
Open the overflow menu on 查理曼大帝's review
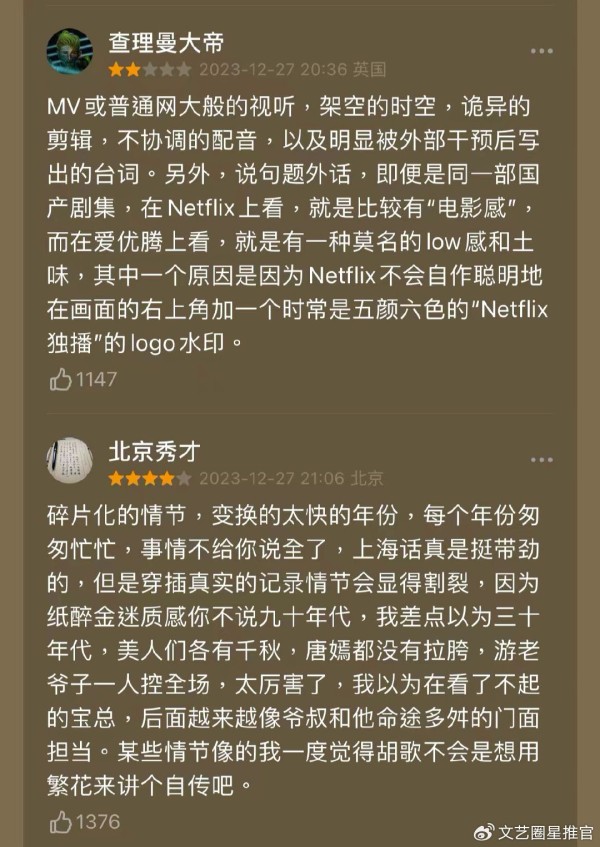pos(541,50)
